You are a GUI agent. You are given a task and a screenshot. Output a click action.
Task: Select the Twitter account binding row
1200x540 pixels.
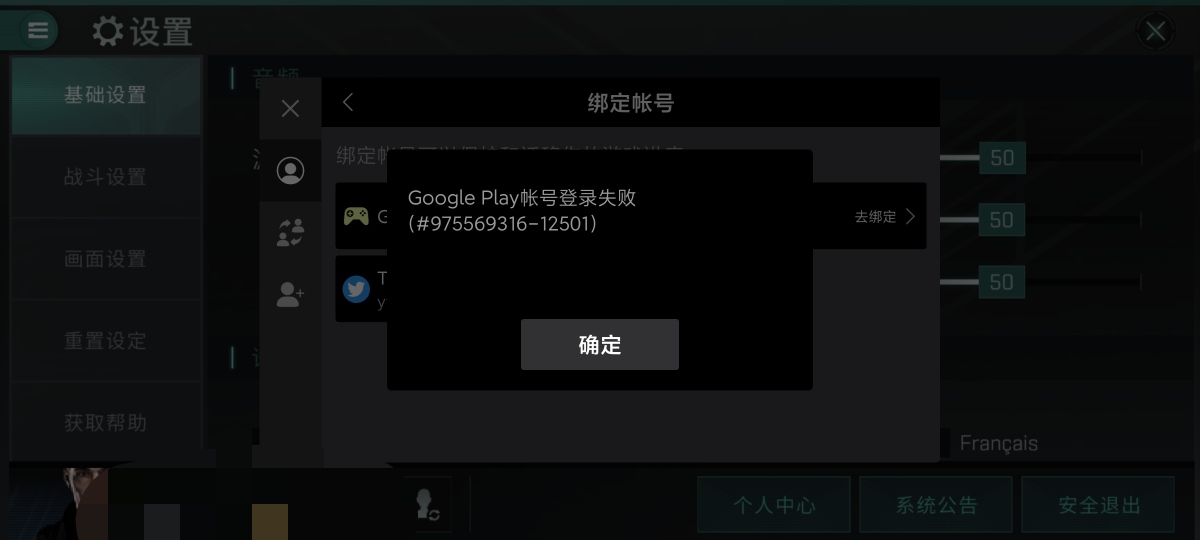361,289
